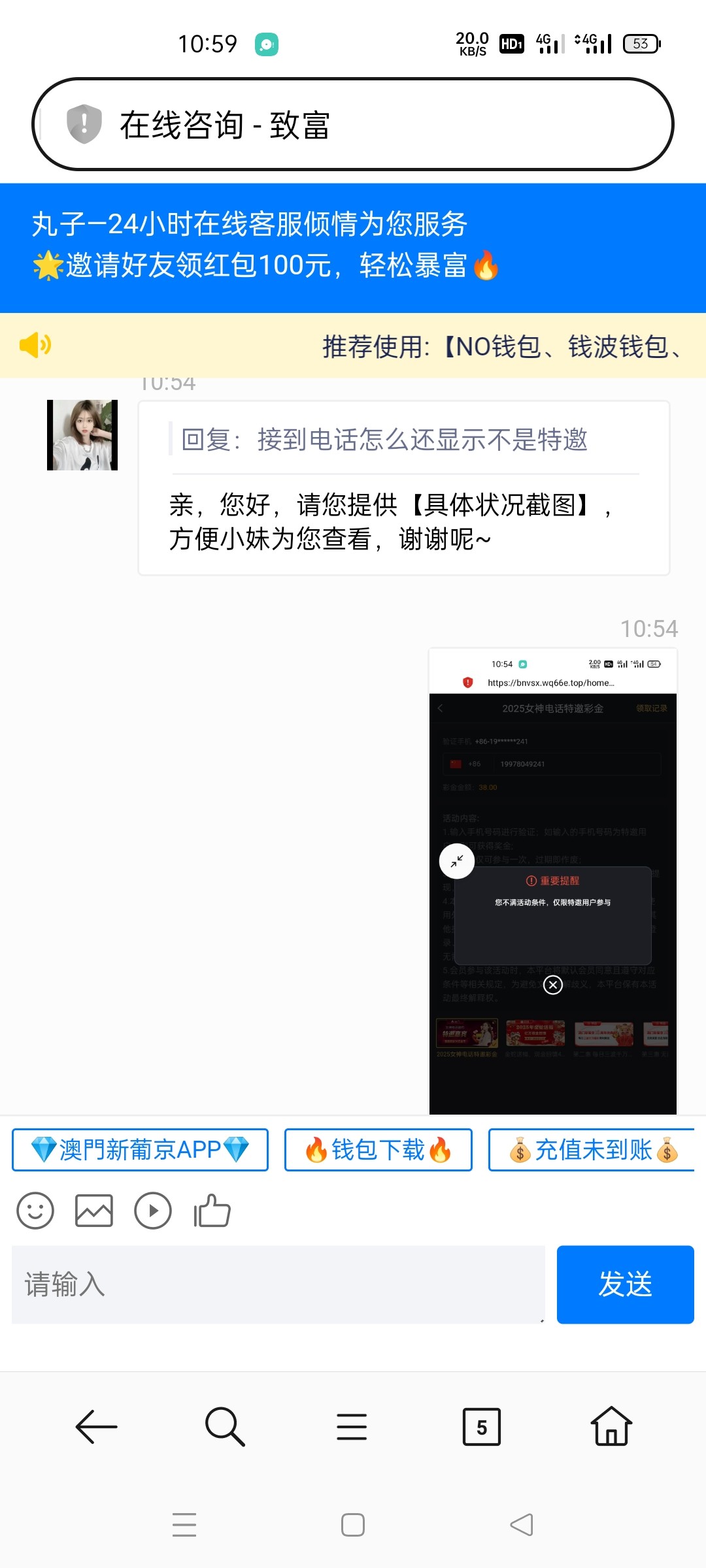Open the browser menu

(x=352, y=1427)
